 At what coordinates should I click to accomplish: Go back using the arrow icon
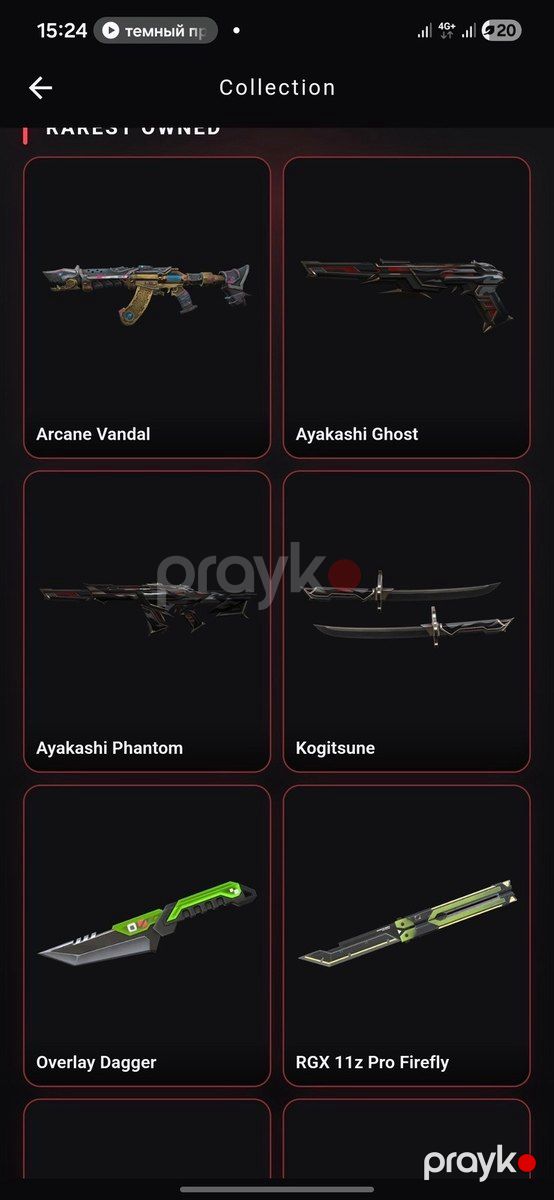[x=40, y=88]
